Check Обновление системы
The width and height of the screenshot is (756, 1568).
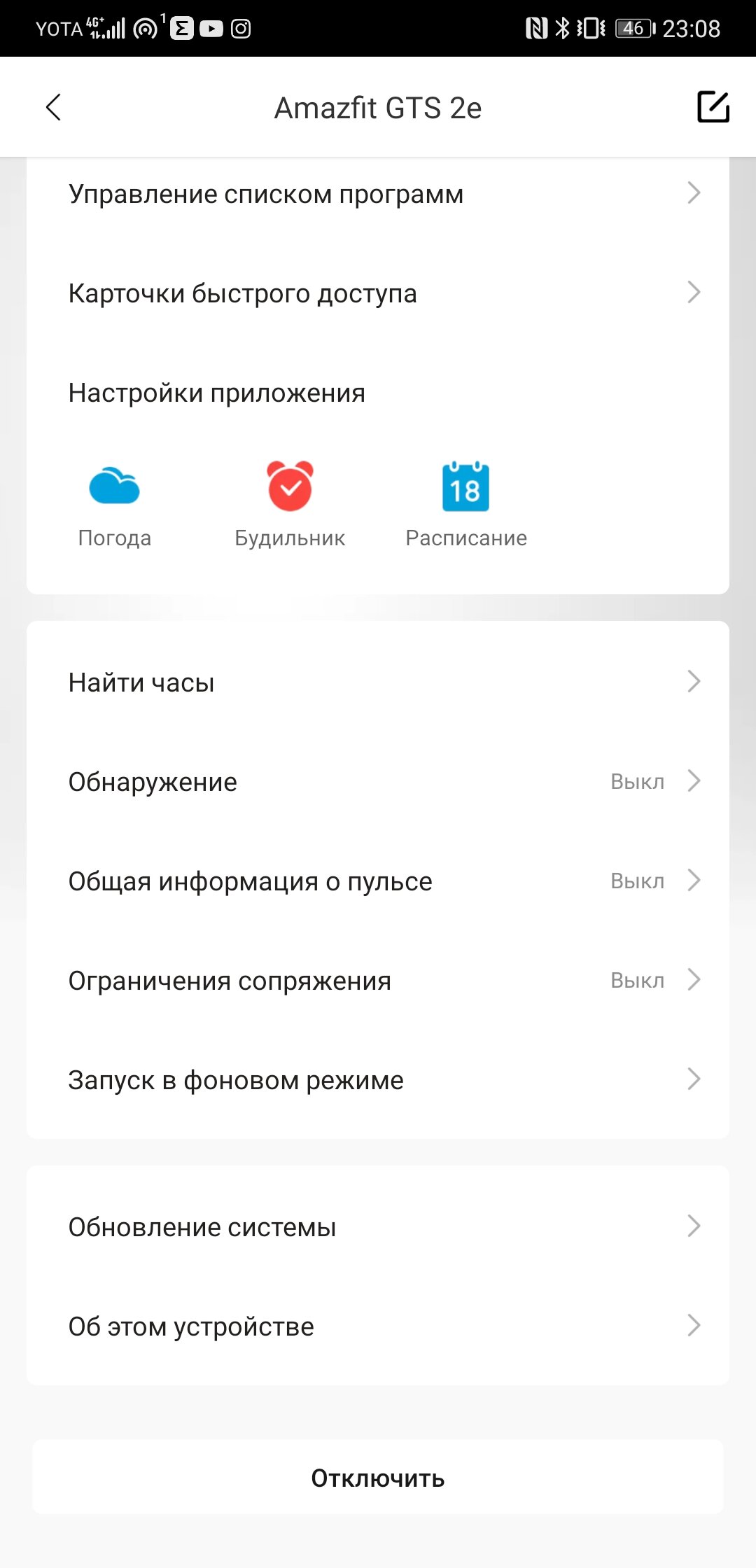point(378,1227)
